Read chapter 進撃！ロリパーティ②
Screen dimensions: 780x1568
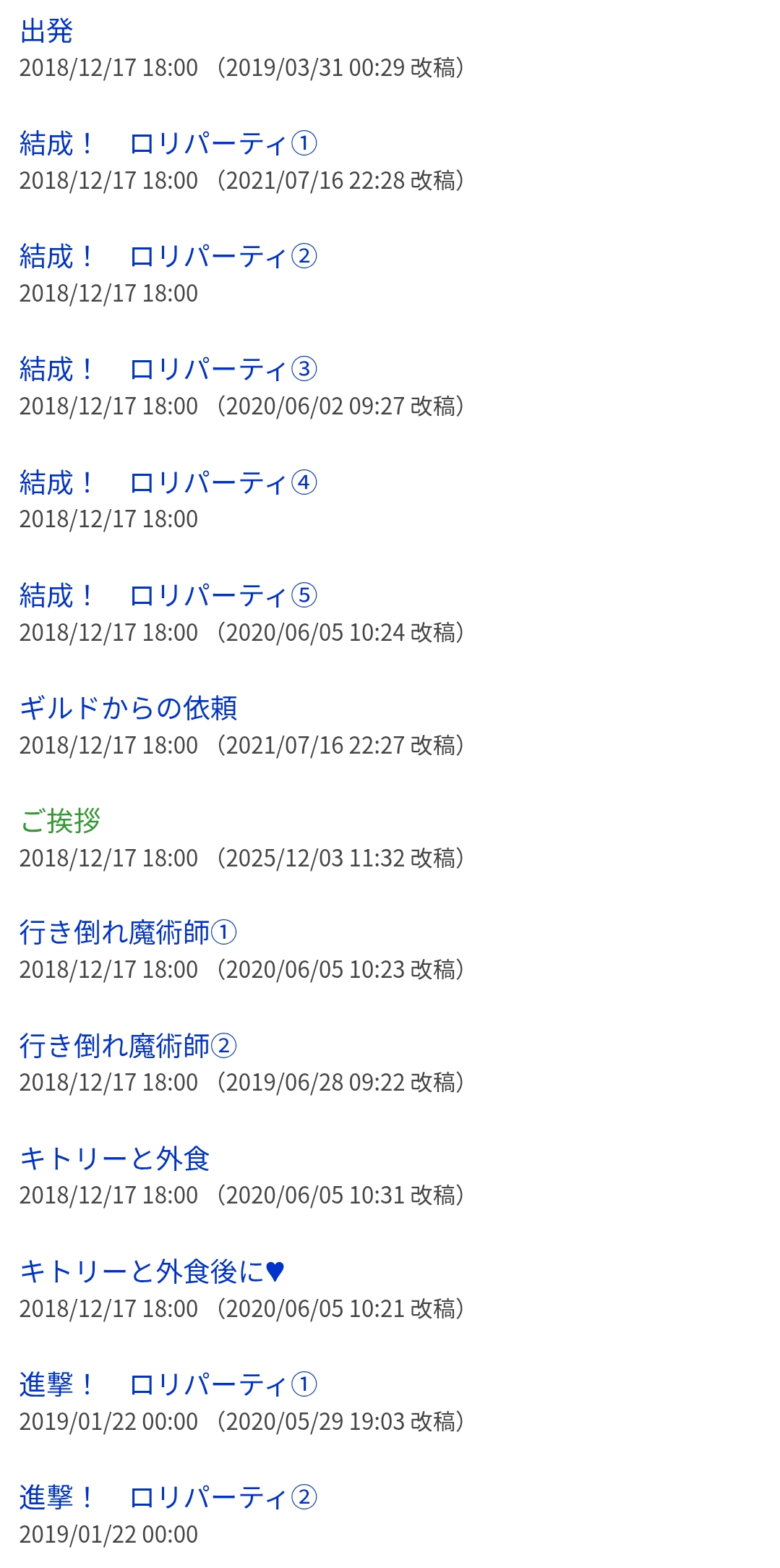click(x=168, y=1497)
